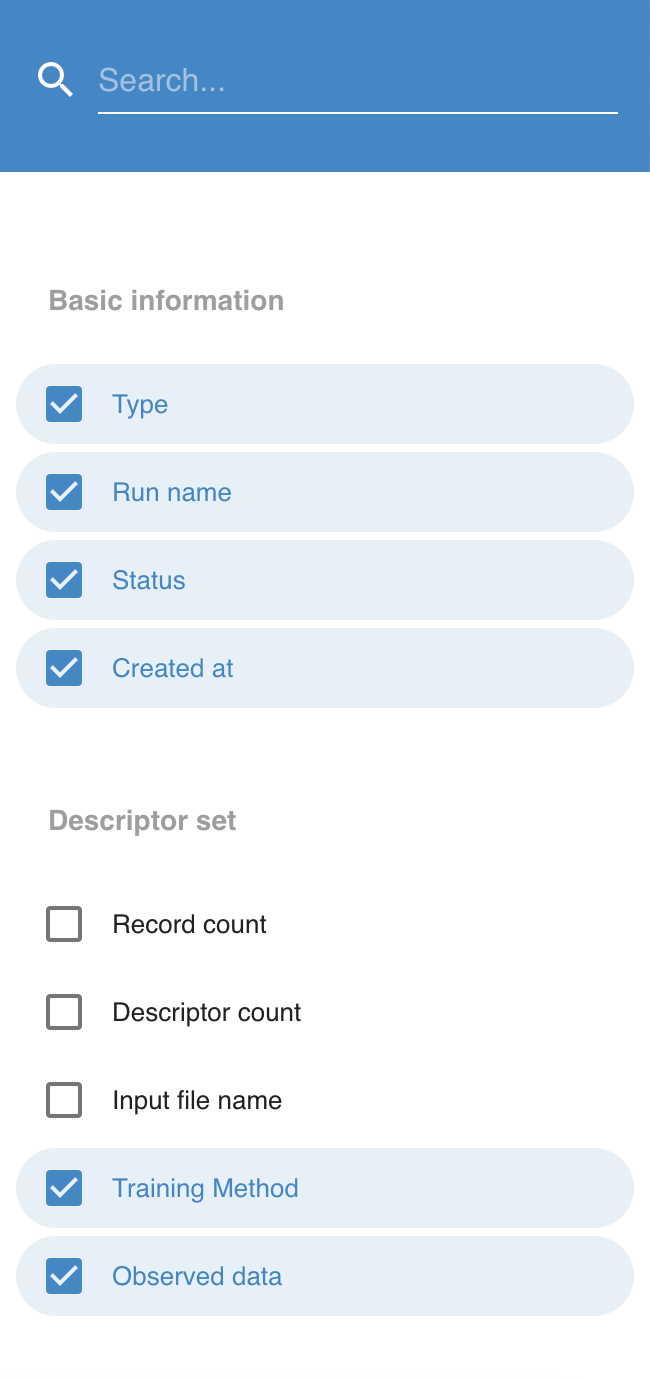Uncheck the Type checkbox

64,404
